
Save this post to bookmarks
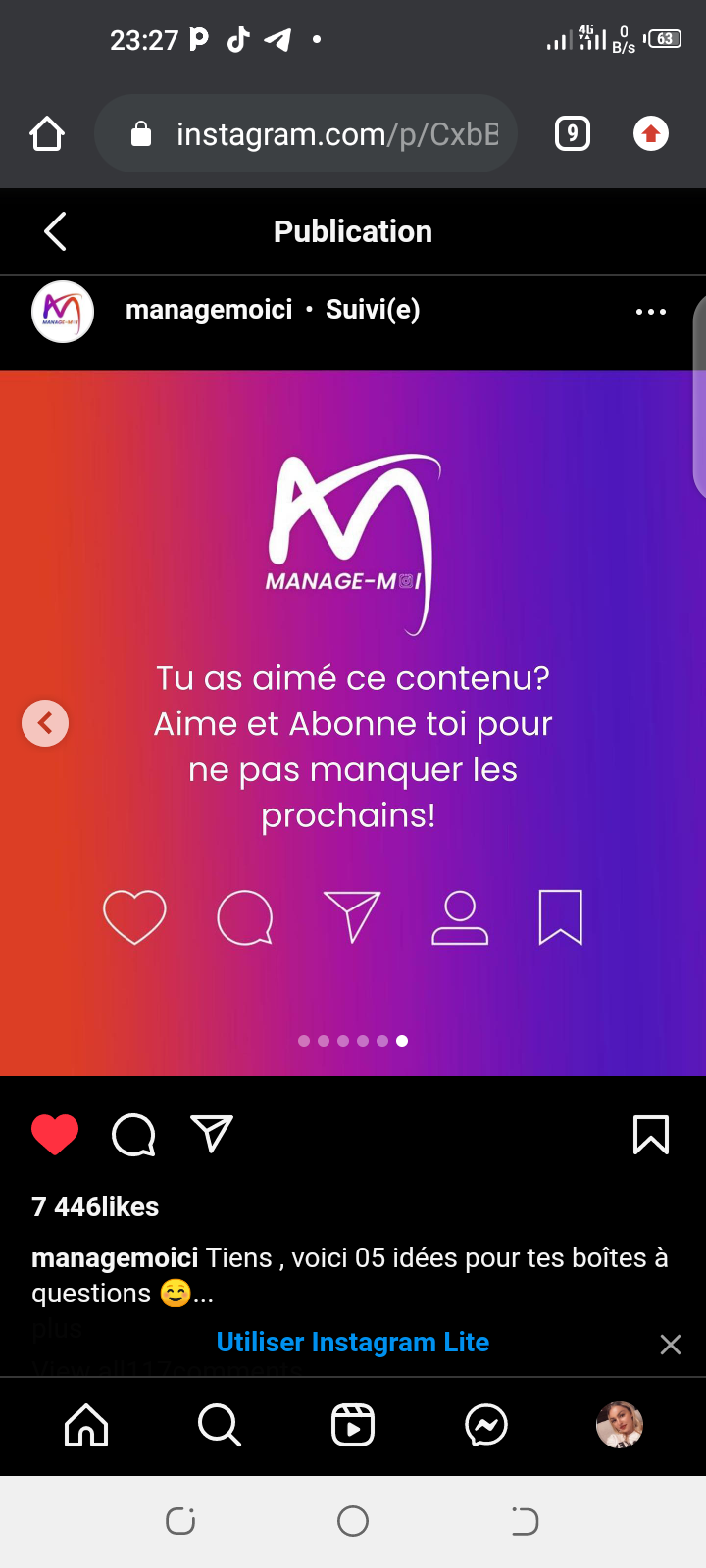(x=651, y=1135)
